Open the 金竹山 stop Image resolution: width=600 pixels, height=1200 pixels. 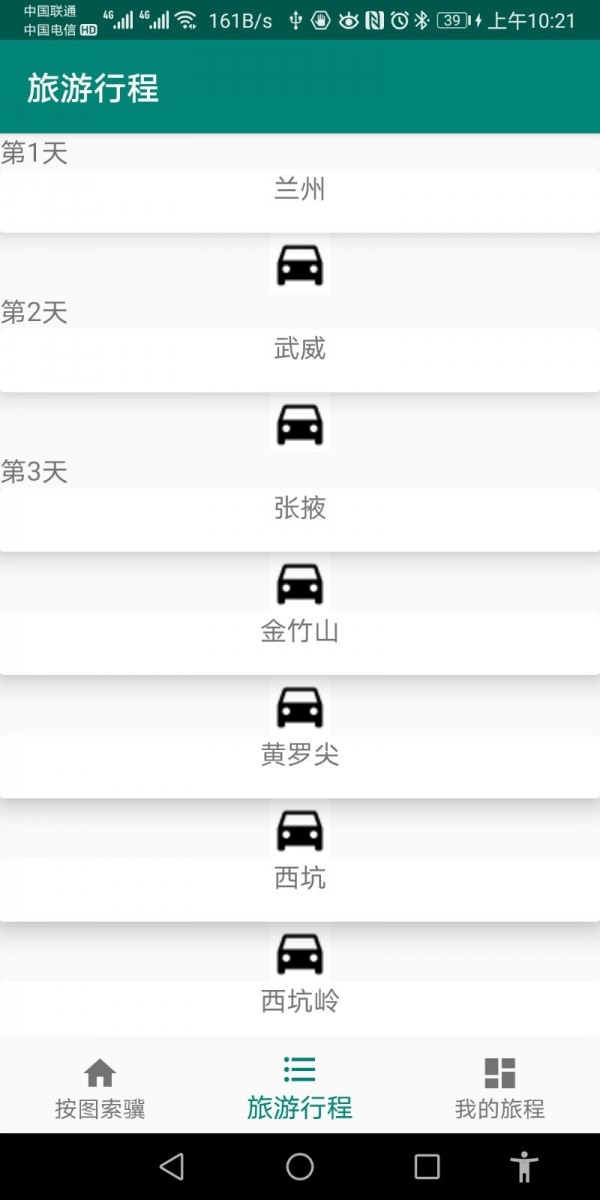coord(300,642)
